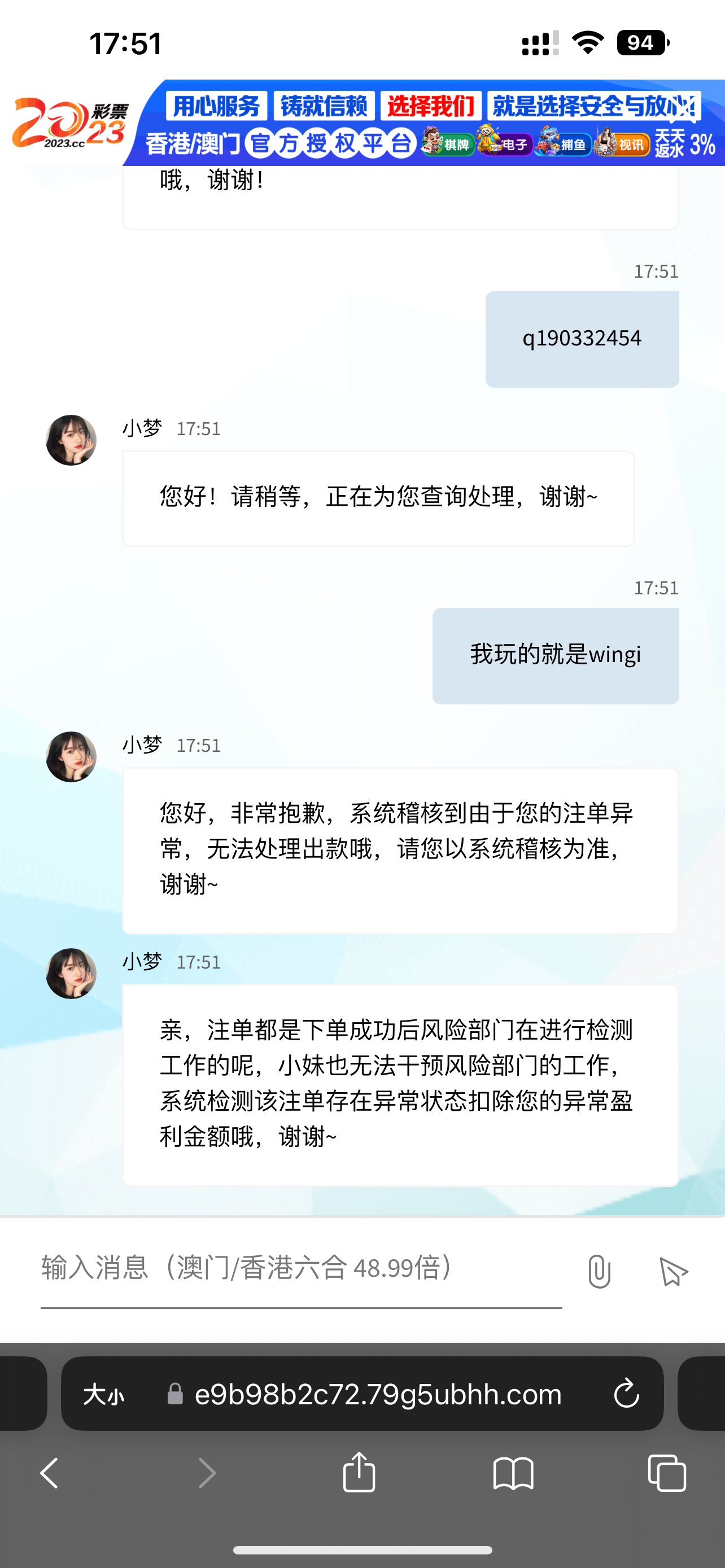
Task: Open the page text size menu
Action: [104, 1394]
